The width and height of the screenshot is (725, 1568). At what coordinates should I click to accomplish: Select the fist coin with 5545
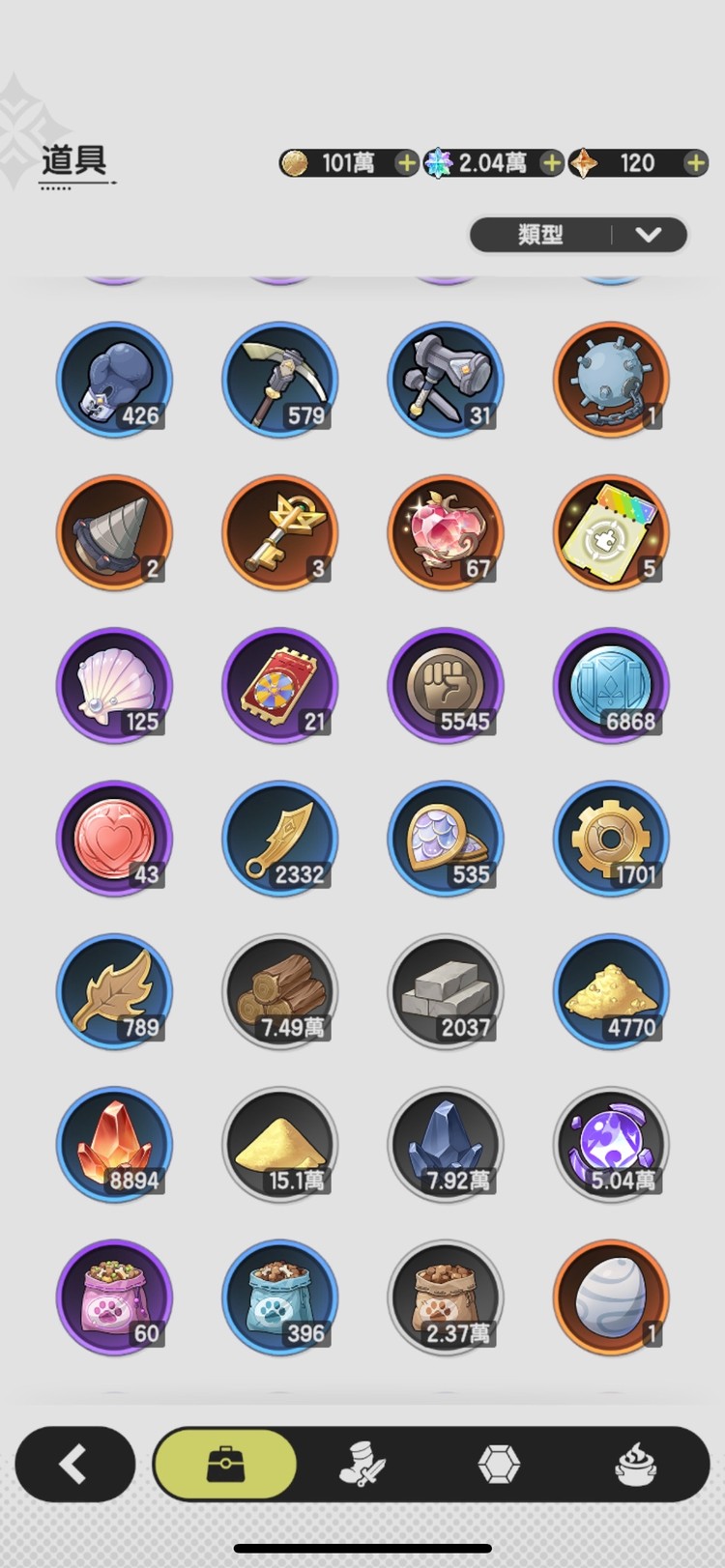tap(446, 686)
